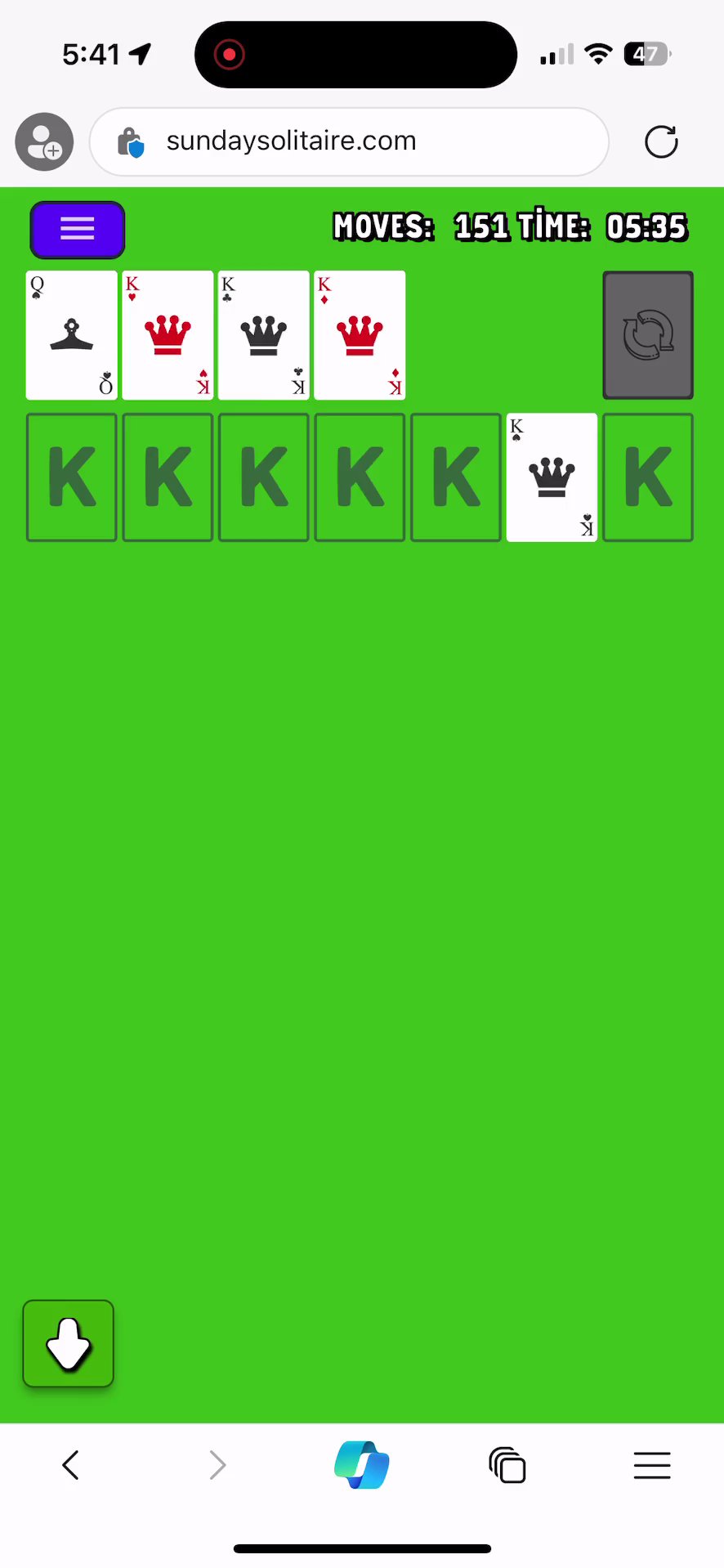Tap the king of hearts foundation card
This screenshot has height=1568, width=724.
click(168, 335)
